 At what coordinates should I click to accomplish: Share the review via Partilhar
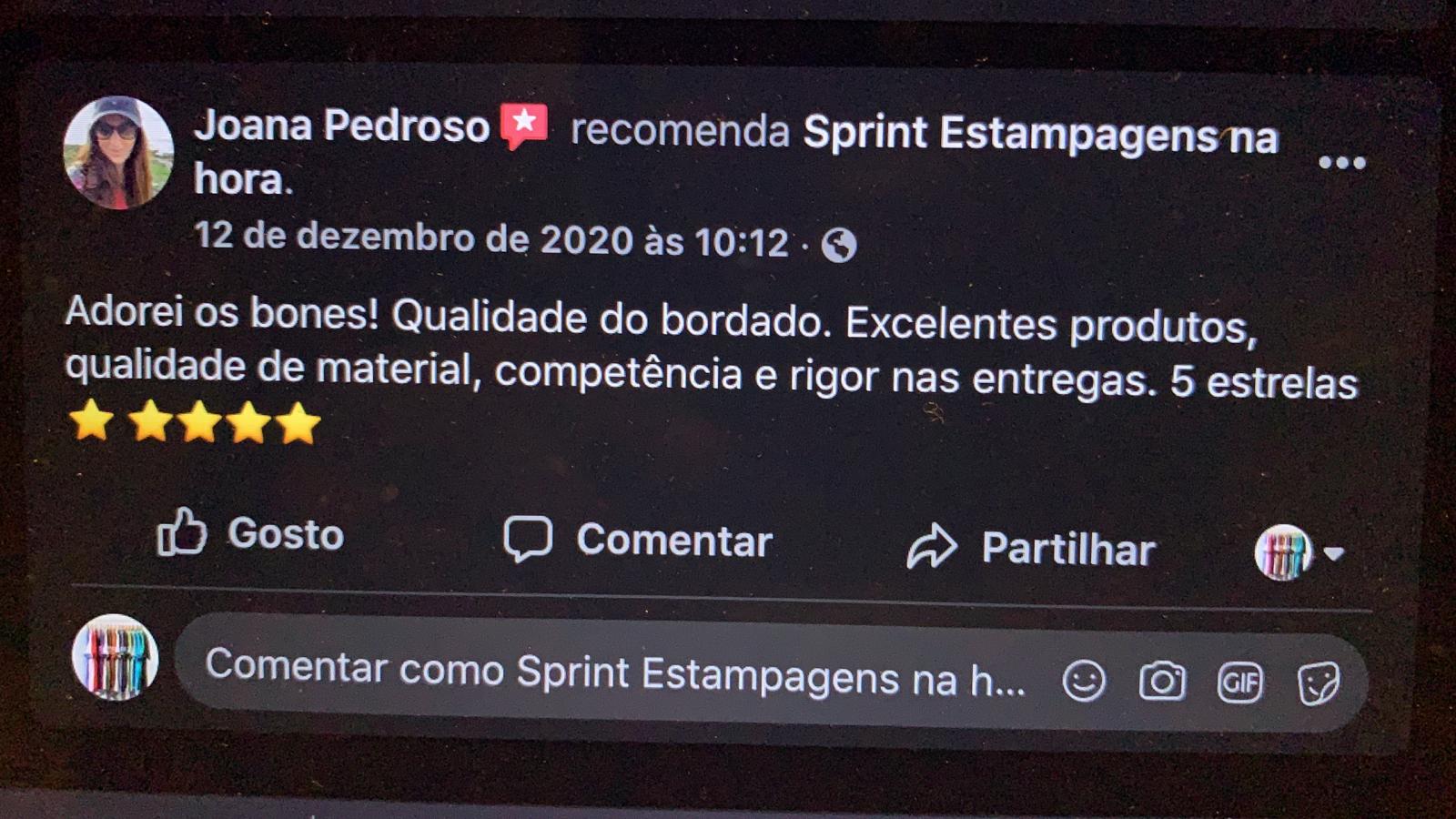[1031, 549]
